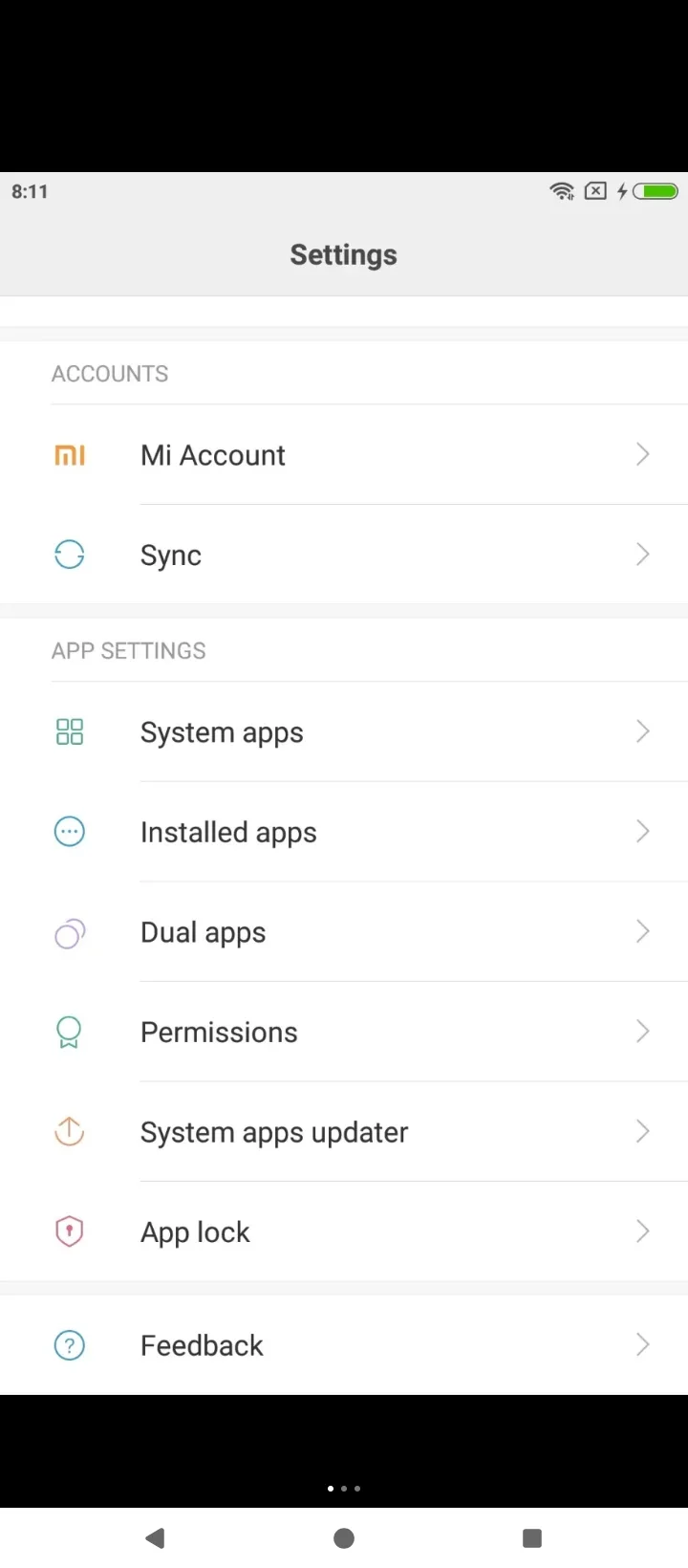Open System apps settings

point(344,732)
